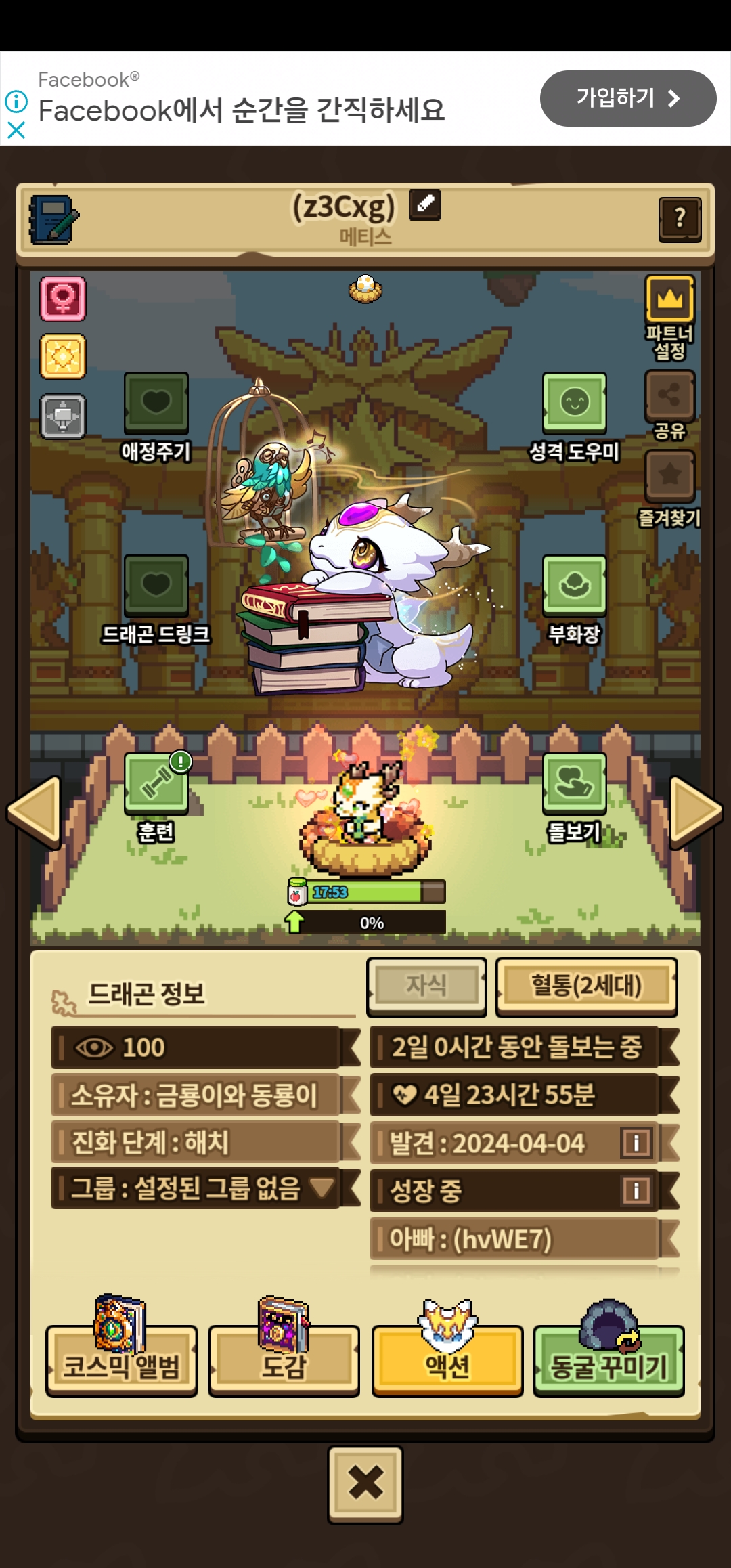The width and height of the screenshot is (731, 1568).
Task: Go to the previous dragon
Action: click(x=34, y=811)
